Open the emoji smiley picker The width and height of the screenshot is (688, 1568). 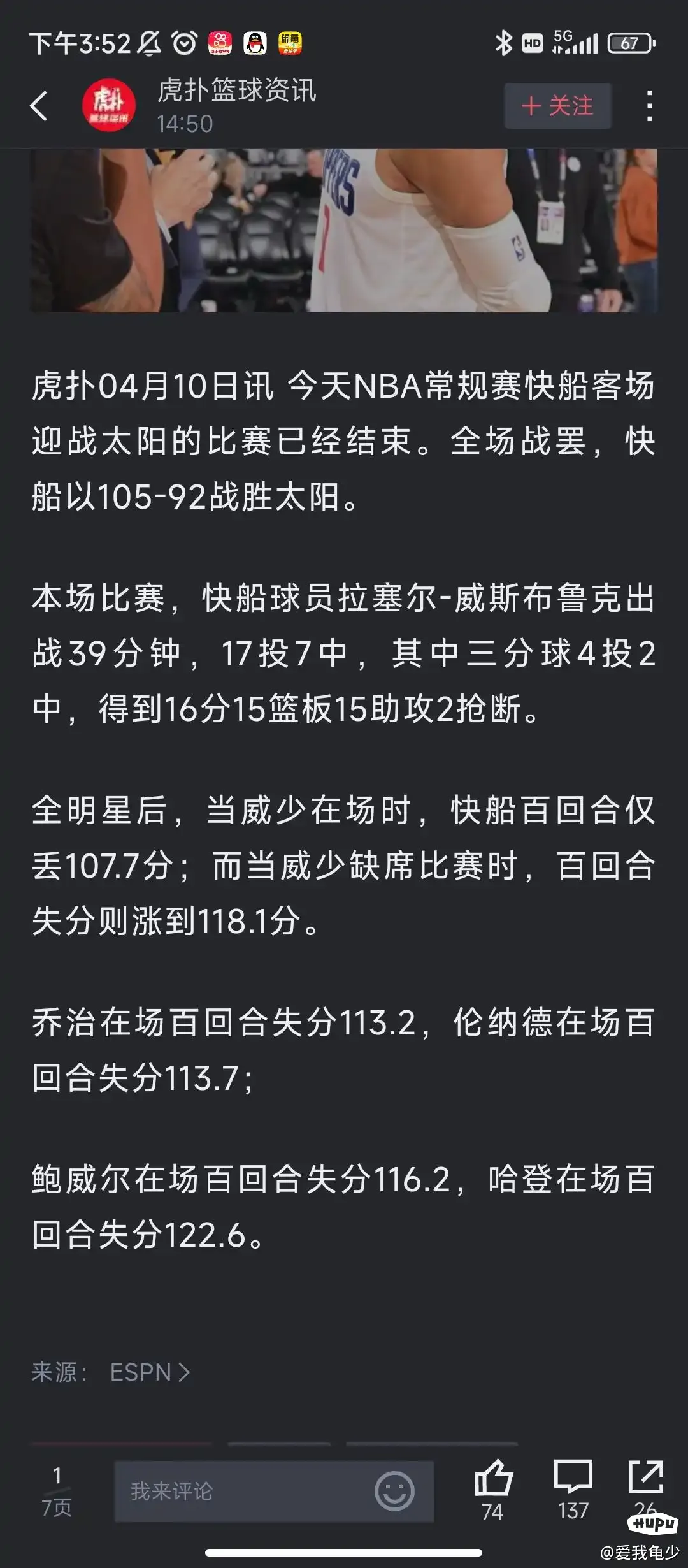point(394,1491)
